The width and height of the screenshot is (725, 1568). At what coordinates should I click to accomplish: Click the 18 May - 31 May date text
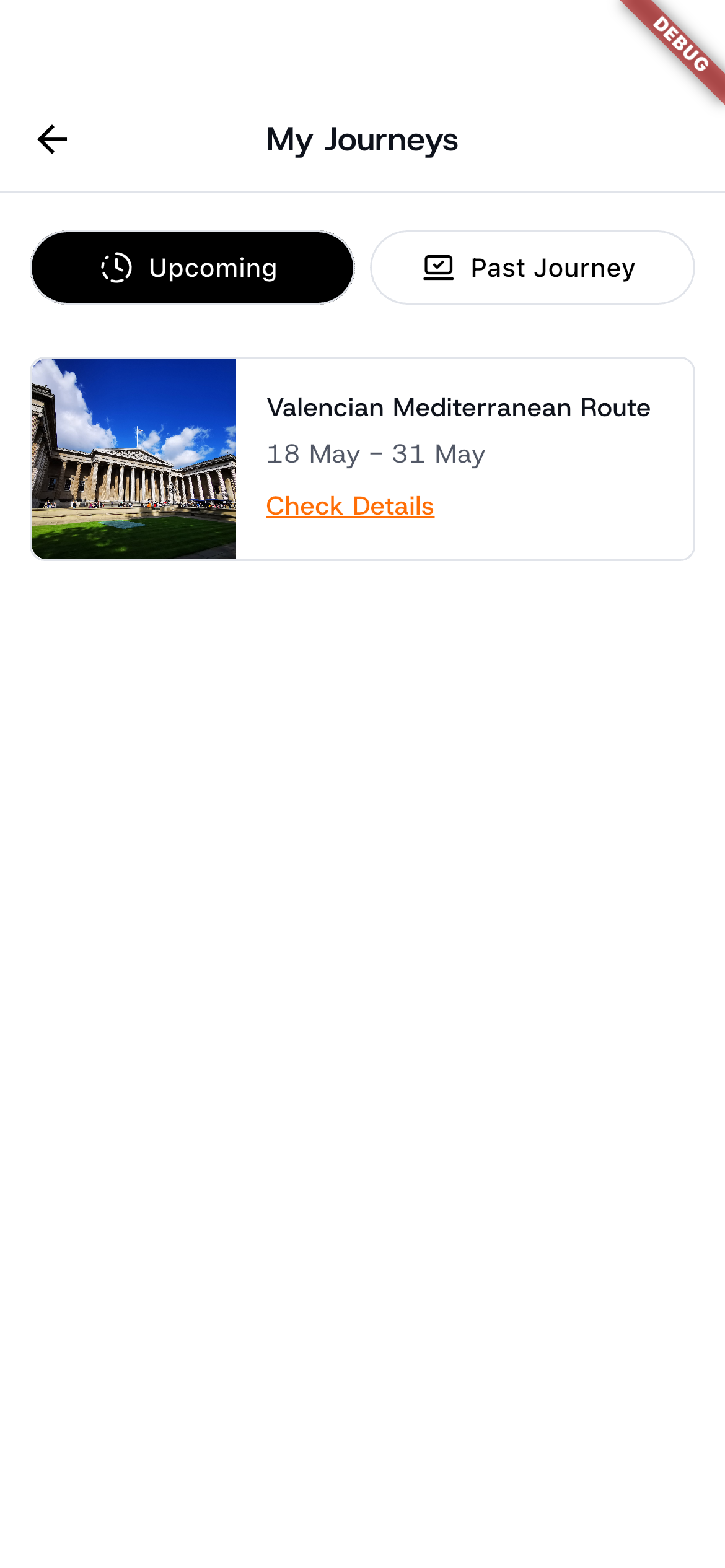(x=376, y=454)
